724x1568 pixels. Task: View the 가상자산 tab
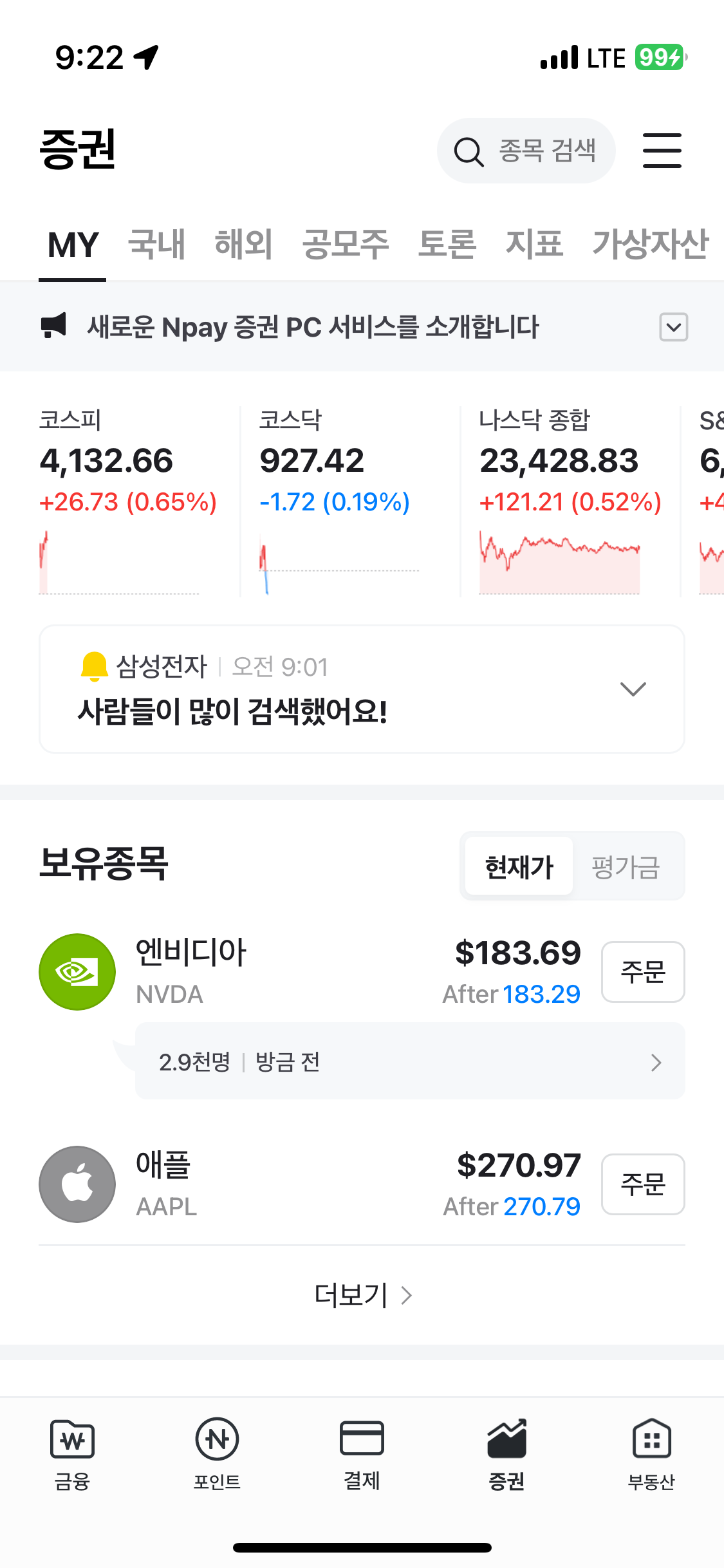coord(650,245)
